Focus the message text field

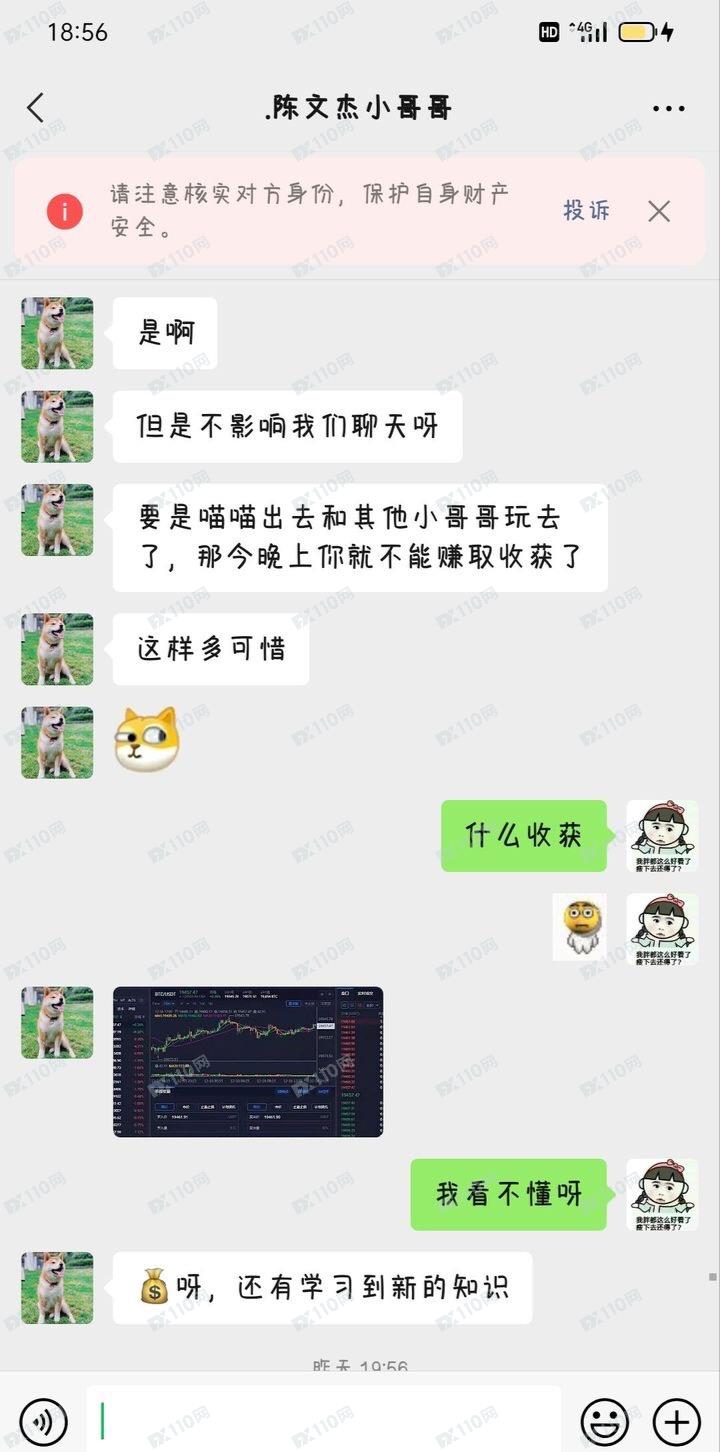click(323, 1421)
